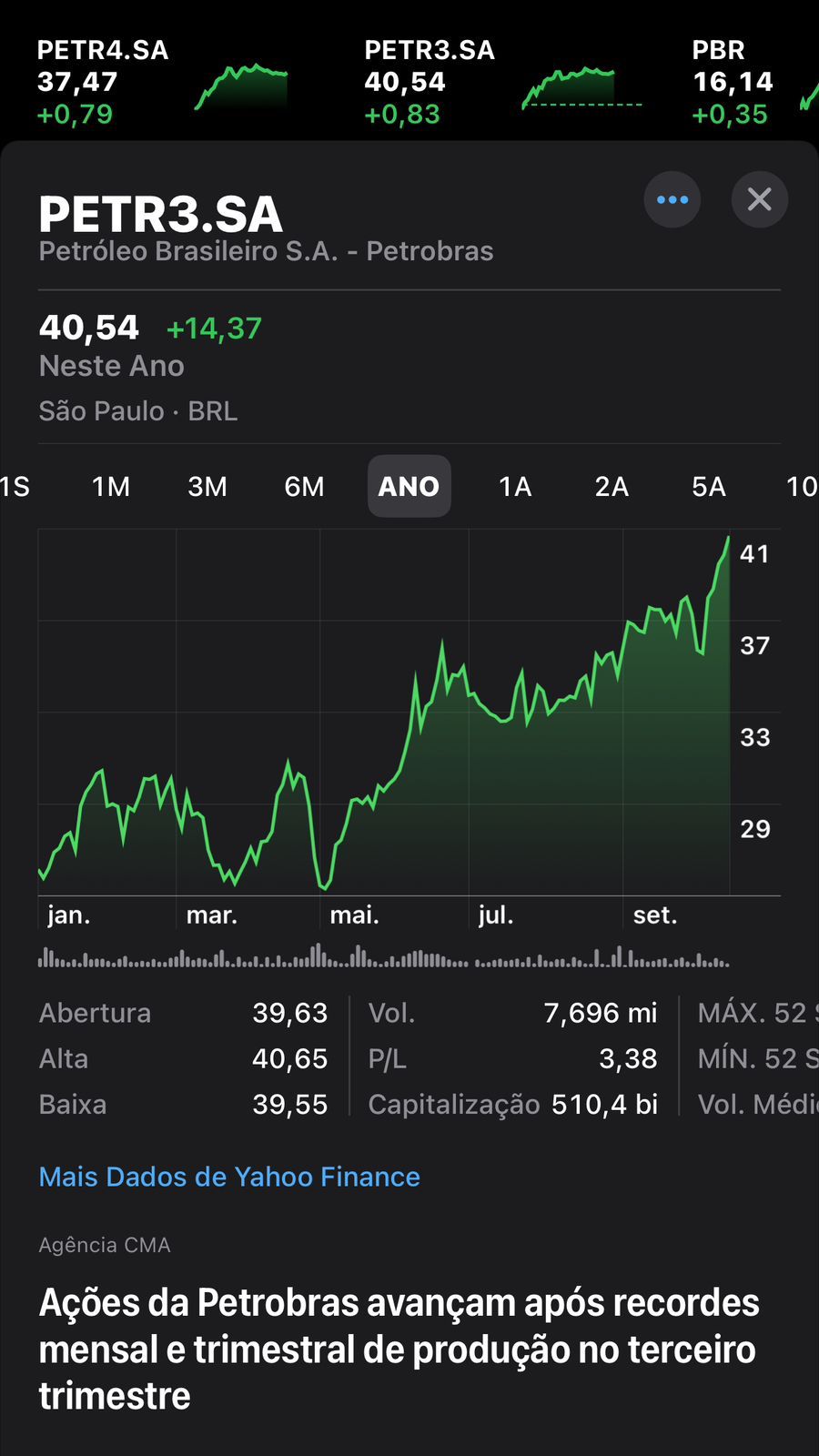Select the PETR4.SA ticker at top

click(x=162, y=82)
